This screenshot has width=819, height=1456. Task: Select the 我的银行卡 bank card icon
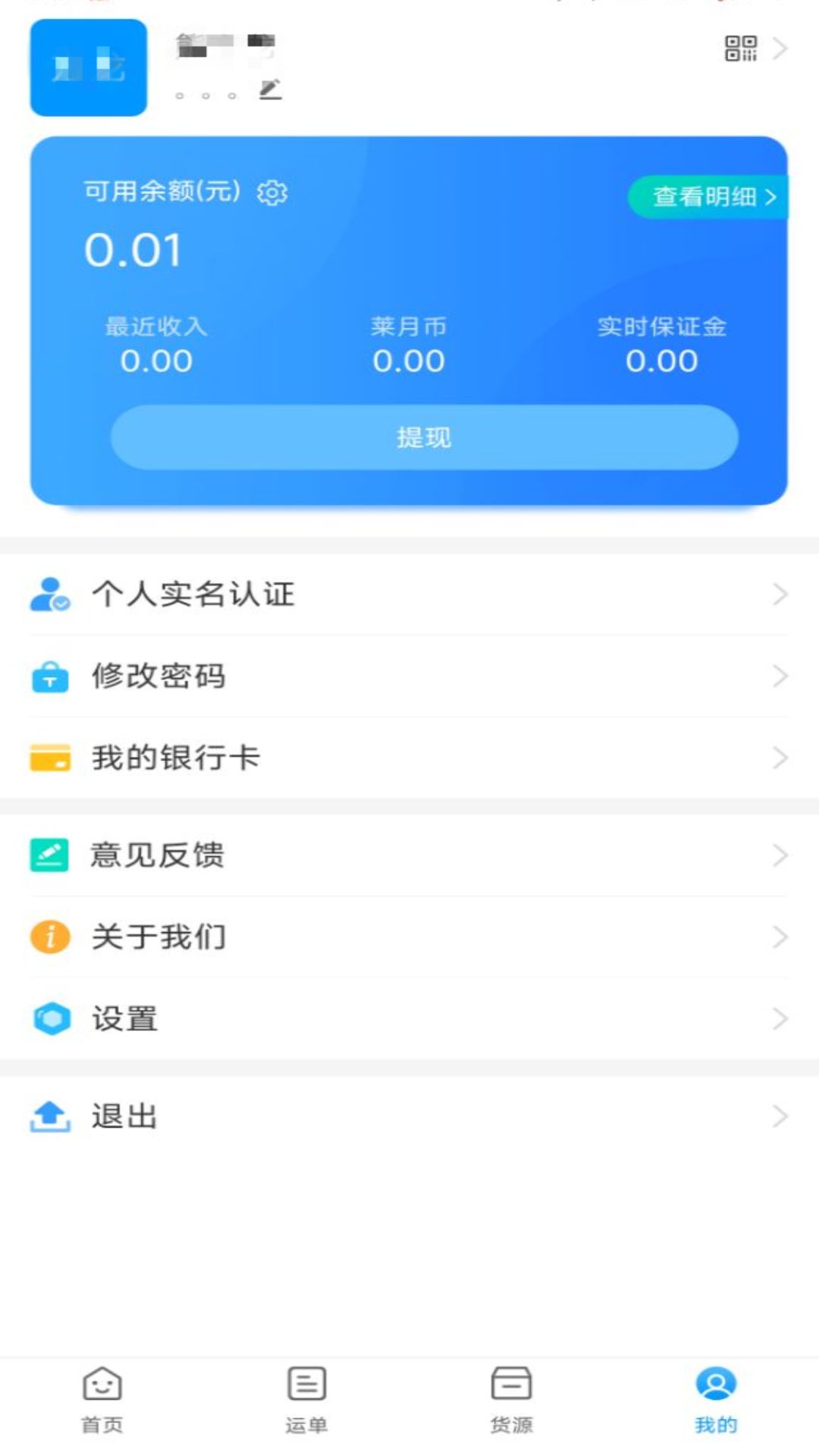click(49, 756)
